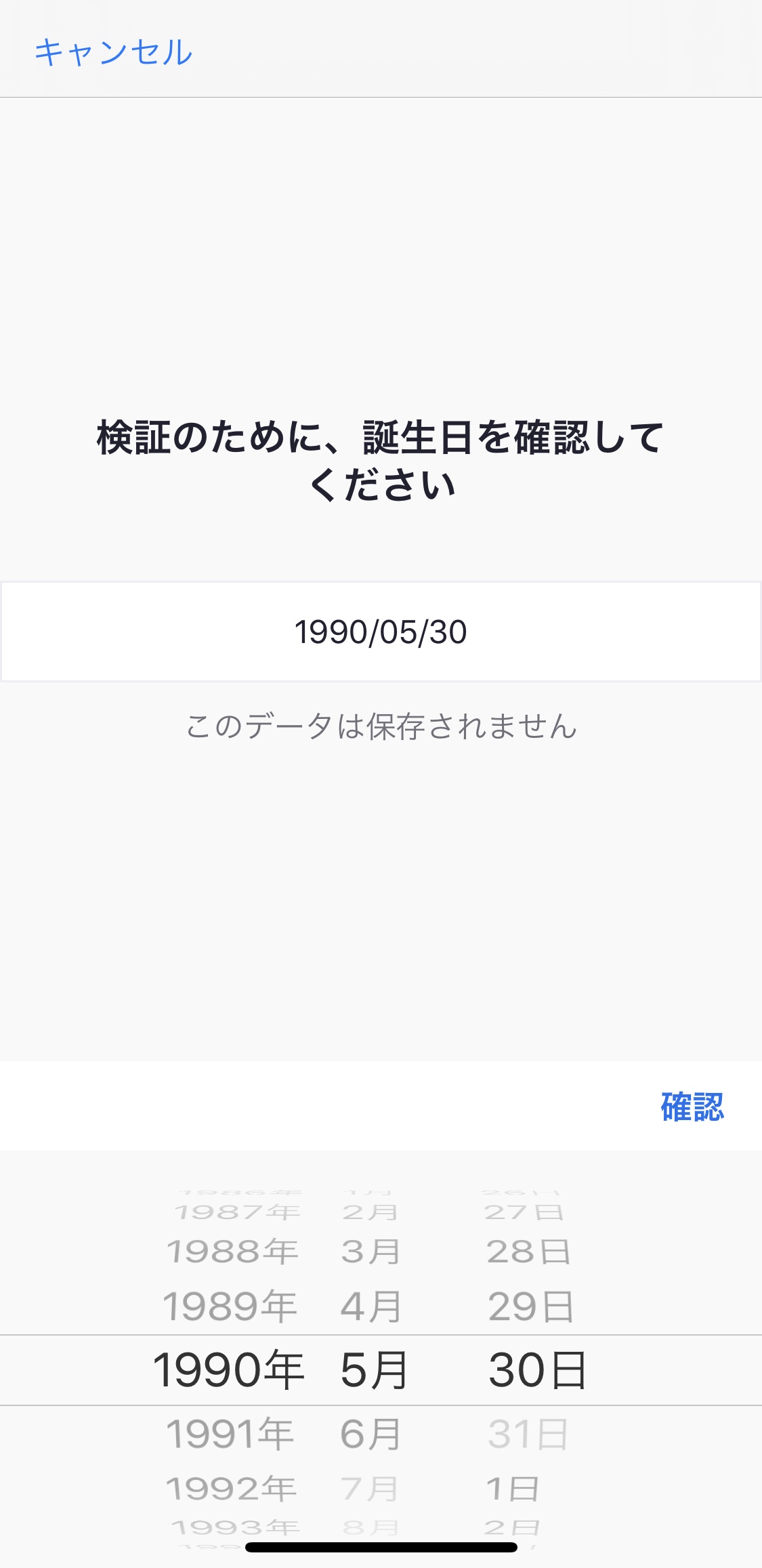Select 1991年 in the year wheel
The image size is (762, 1568).
(230, 1434)
